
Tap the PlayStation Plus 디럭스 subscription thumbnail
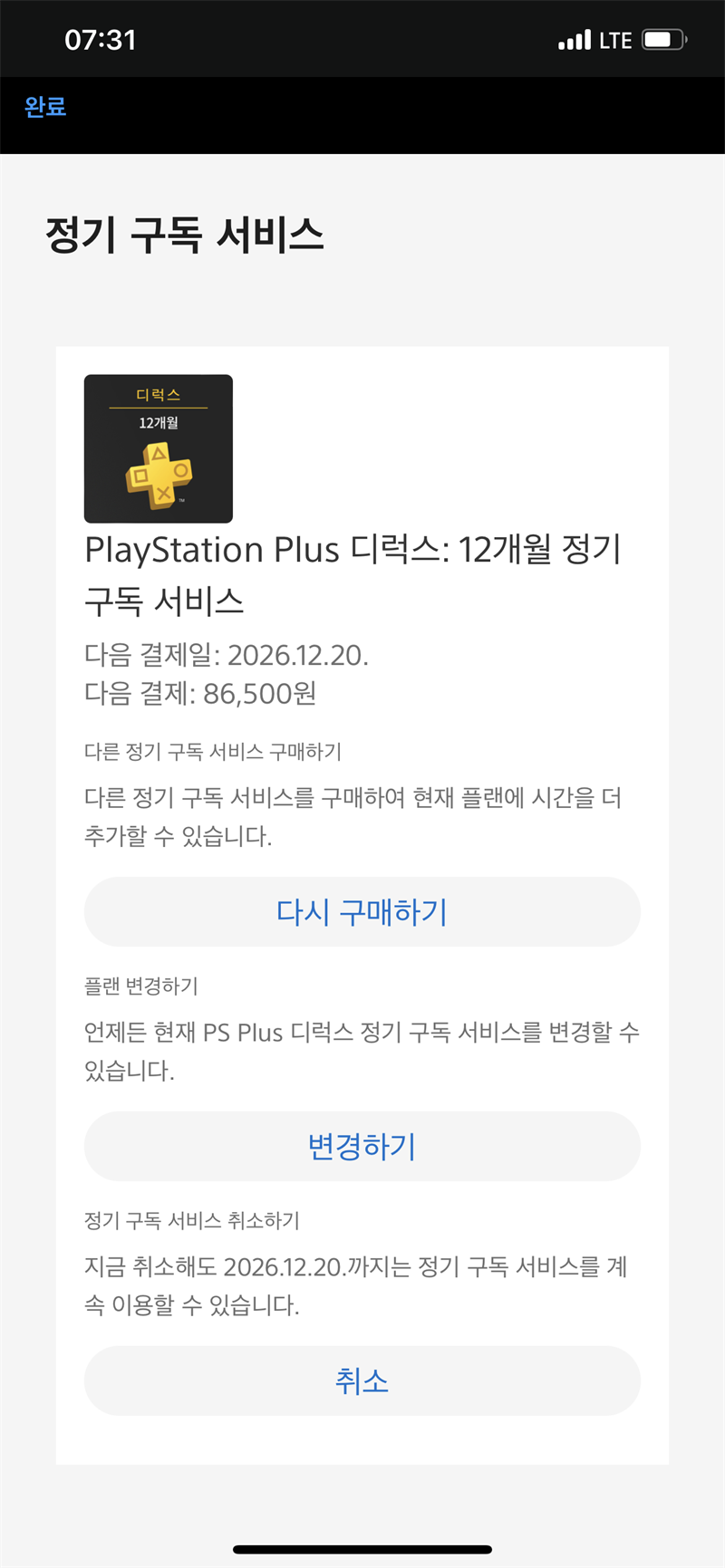158,448
